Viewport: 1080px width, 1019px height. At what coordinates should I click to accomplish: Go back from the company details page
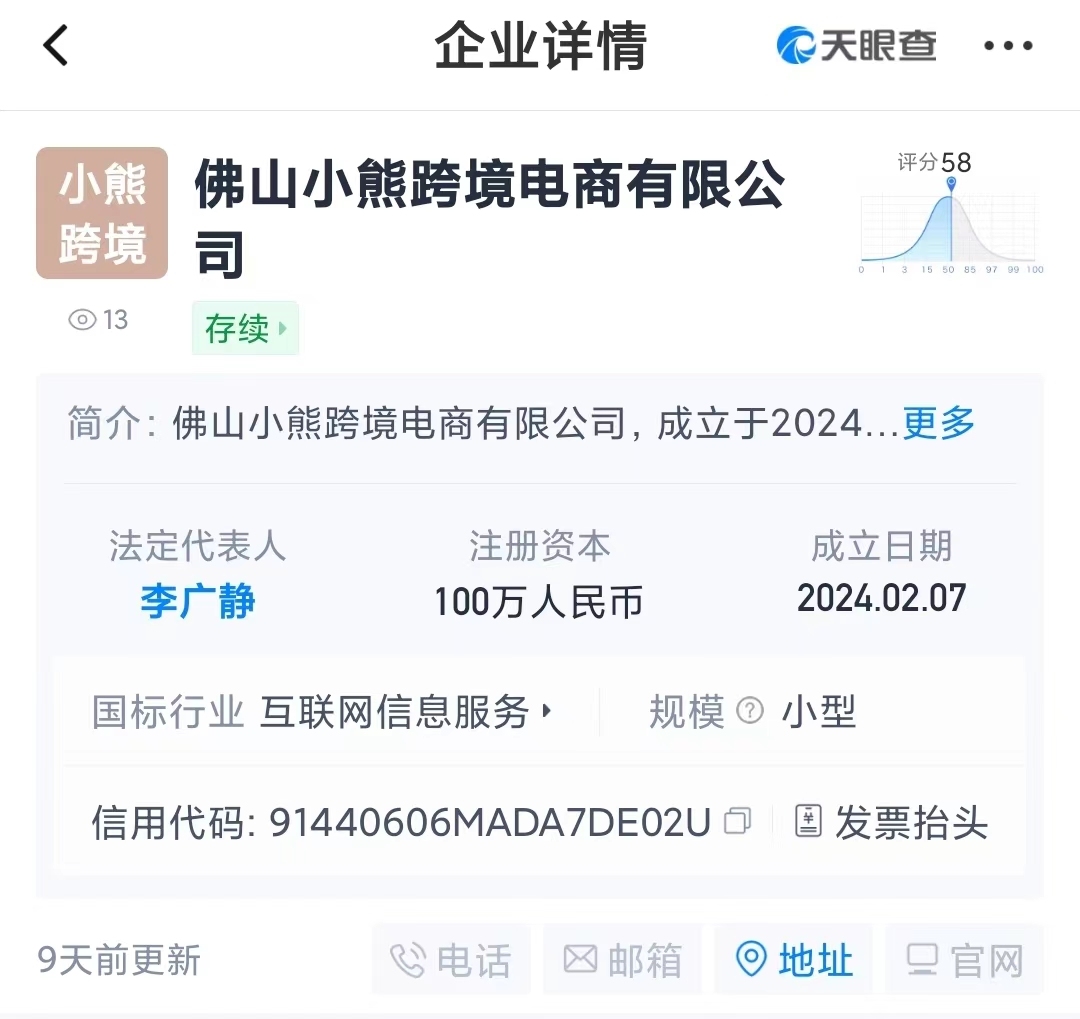coord(56,46)
